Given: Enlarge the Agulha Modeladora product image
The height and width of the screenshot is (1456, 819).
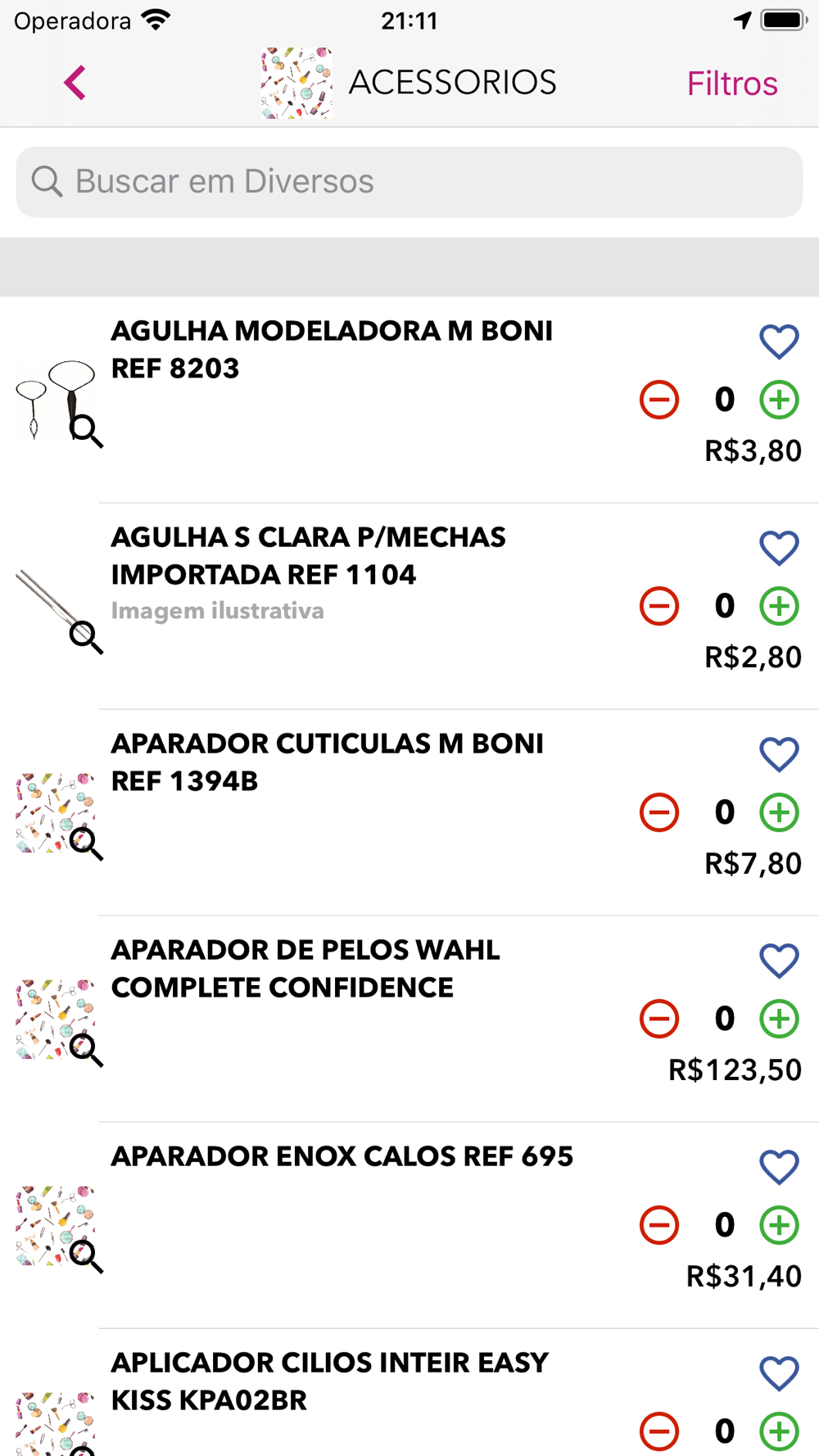Looking at the screenshot, I should (57, 400).
